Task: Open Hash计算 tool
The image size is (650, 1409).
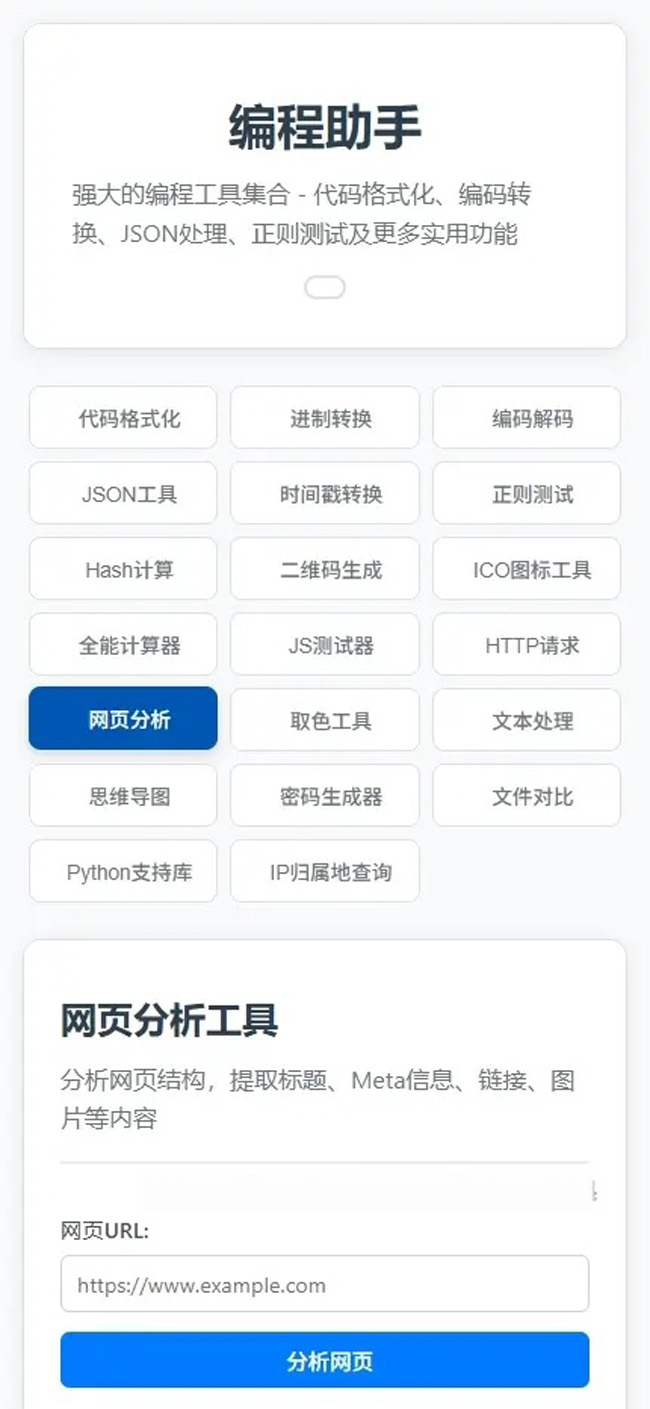Action: tap(123, 570)
